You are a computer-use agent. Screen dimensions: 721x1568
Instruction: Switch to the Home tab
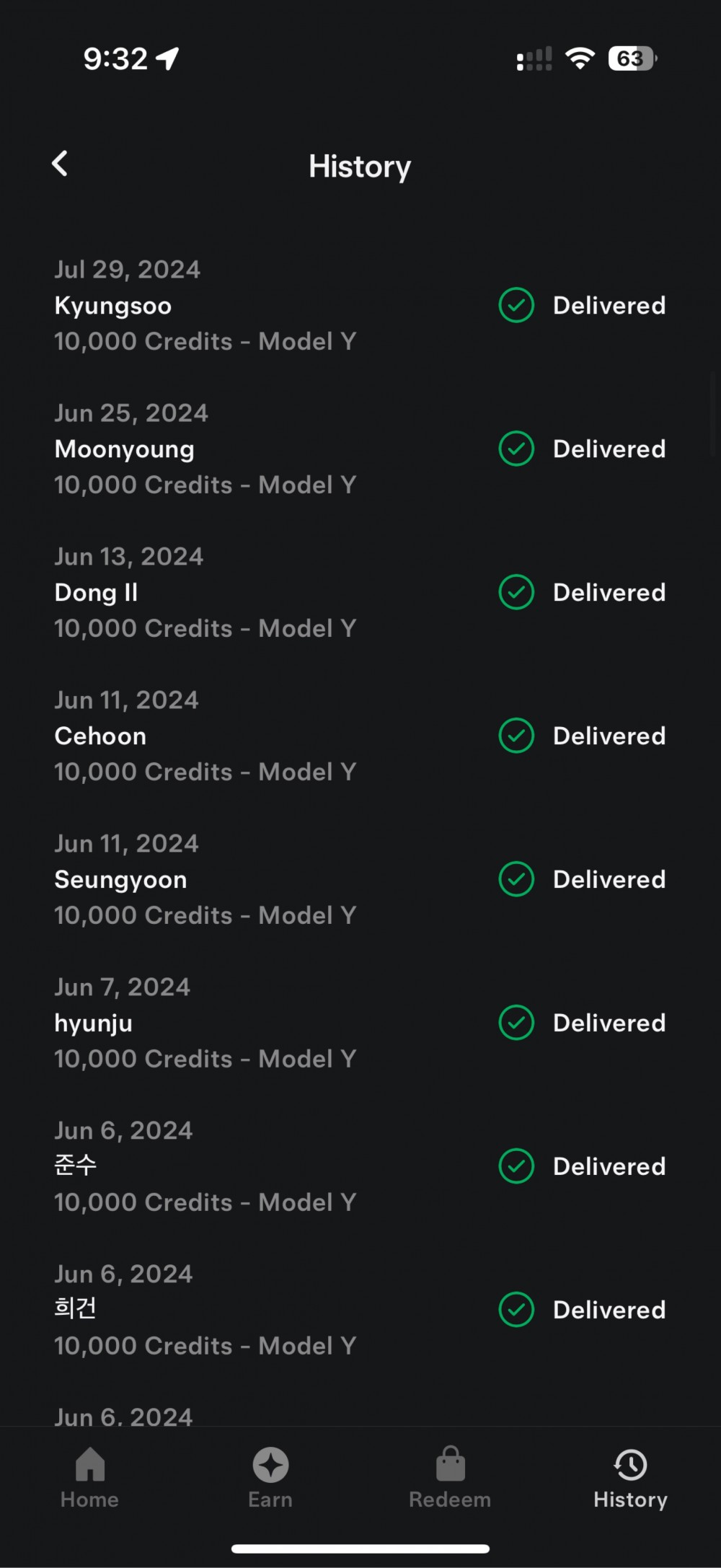[89, 1478]
